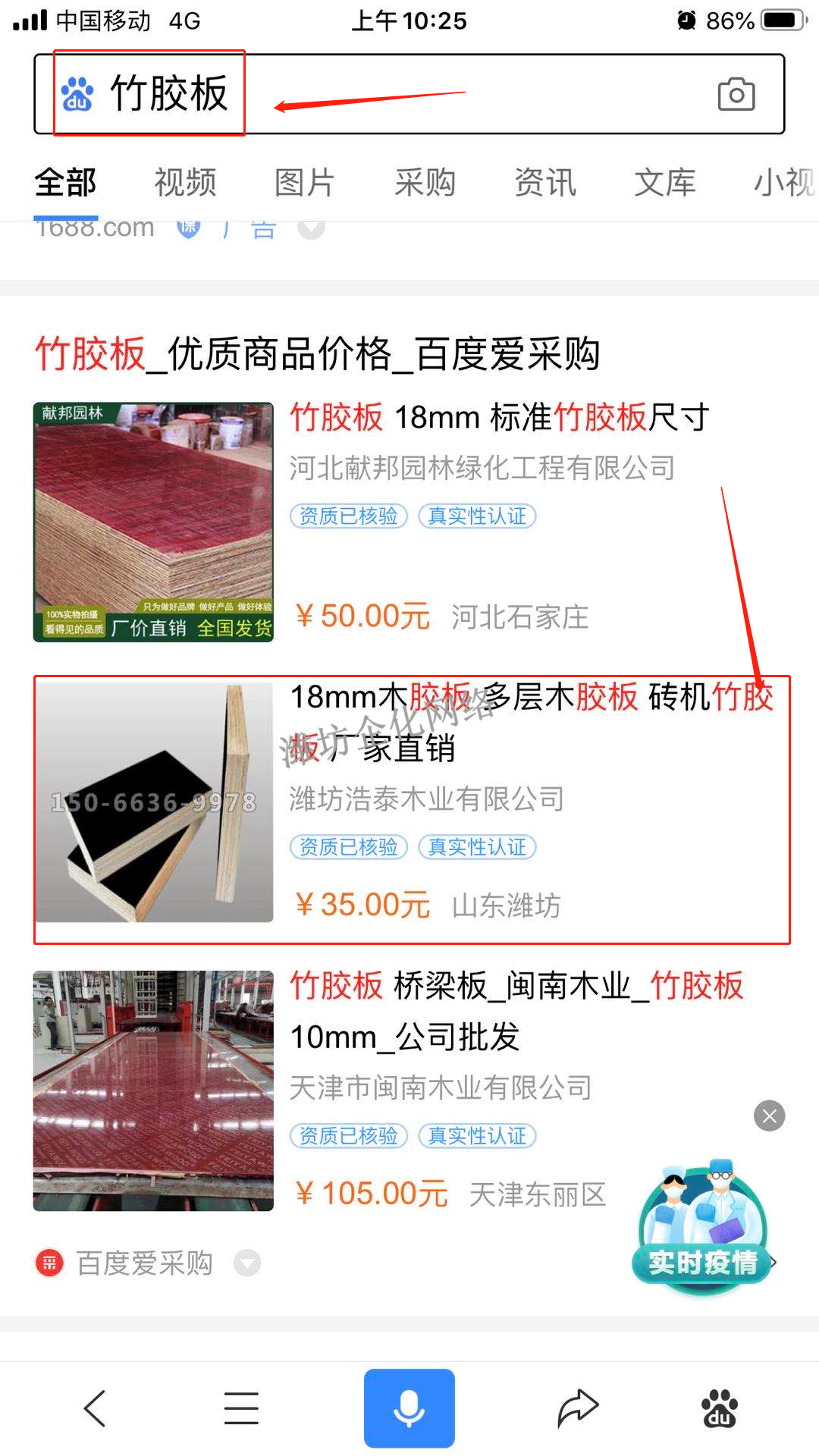Screen dimensions: 819x1456
Task: Open the 河北献邦园林 竹胶板 18mm listing
Action: pos(499,418)
